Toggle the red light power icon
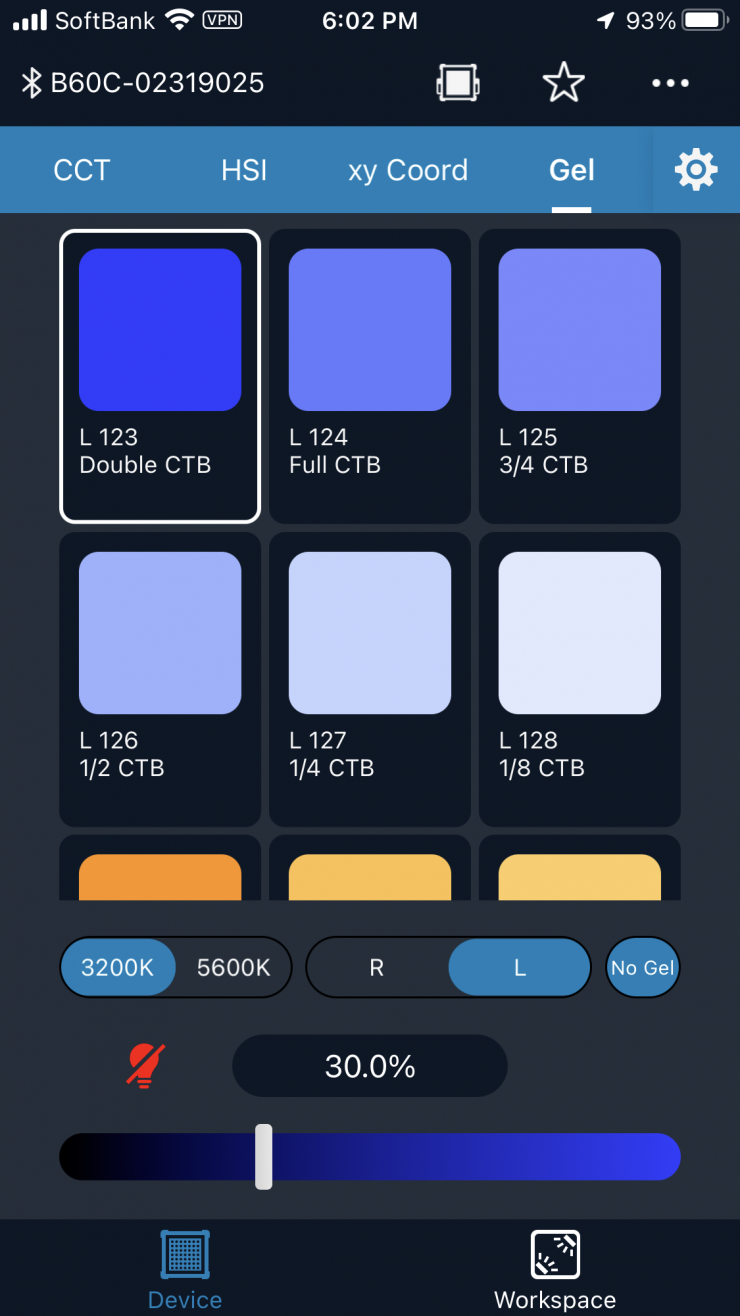 pyautogui.click(x=146, y=1066)
